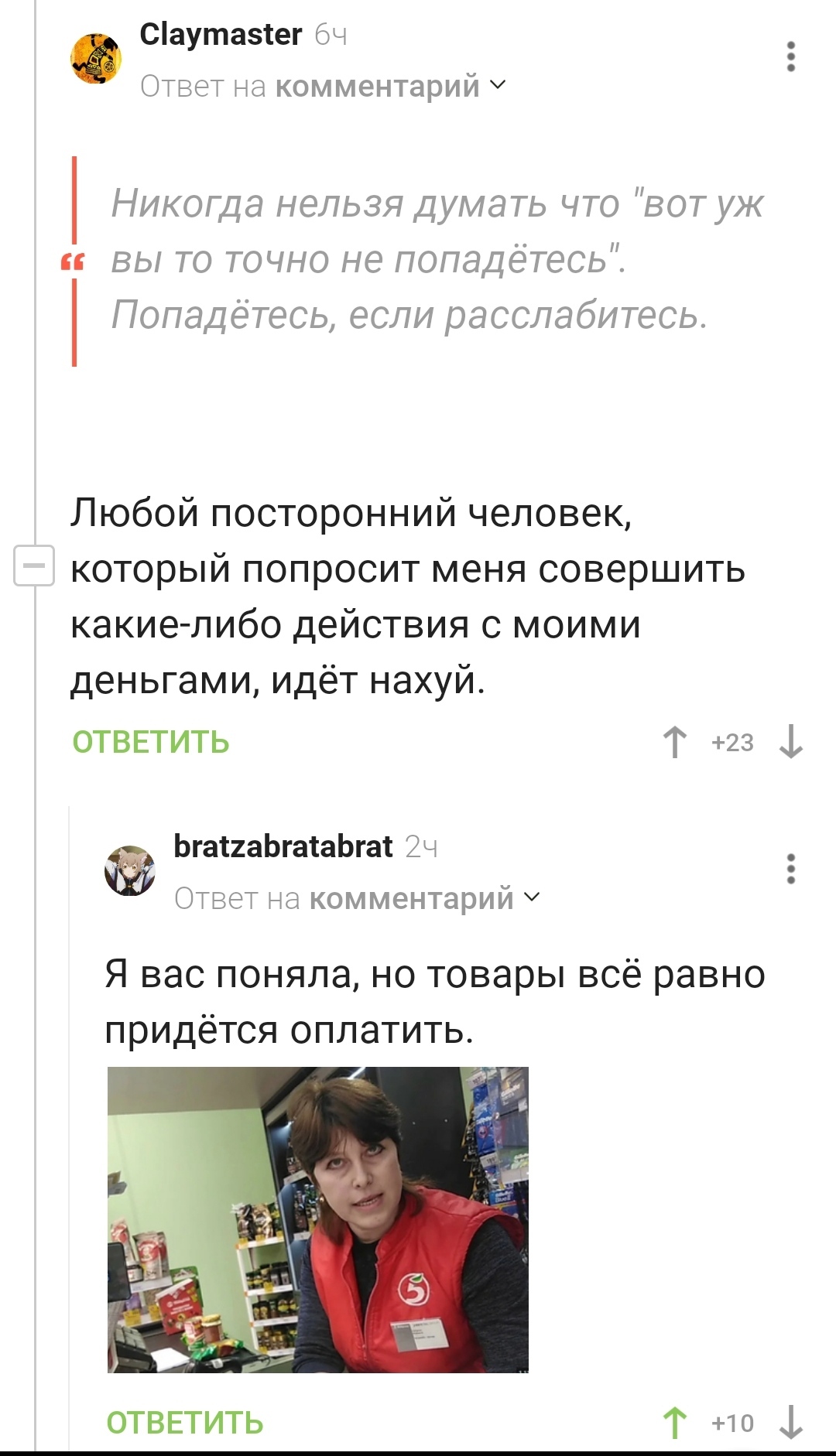This screenshot has width=836, height=1456.
Task: Collapse Claymaster's comment thread
Action: click(34, 566)
